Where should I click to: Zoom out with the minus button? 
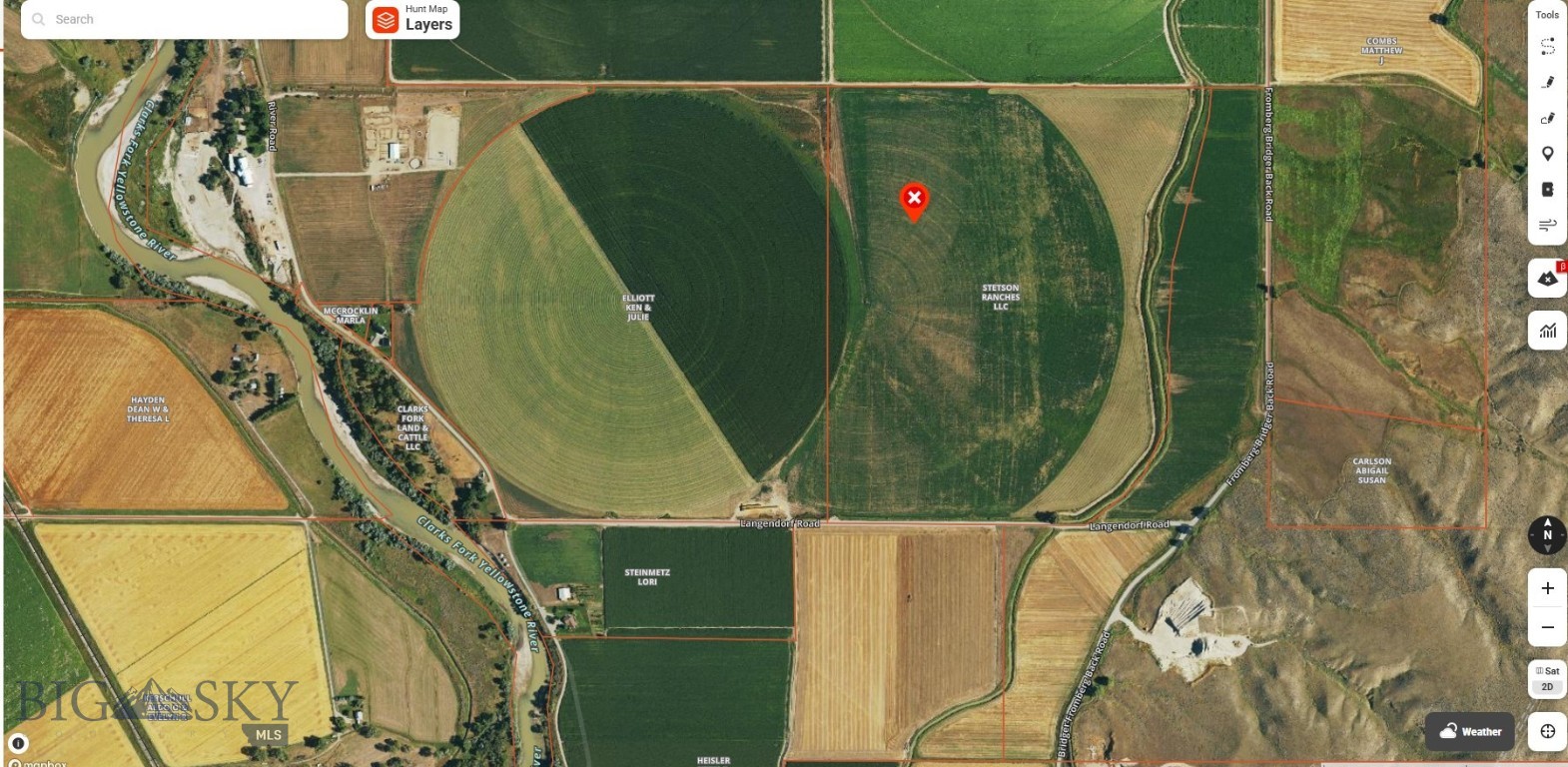pyautogui.click(x=1547, y=627)
